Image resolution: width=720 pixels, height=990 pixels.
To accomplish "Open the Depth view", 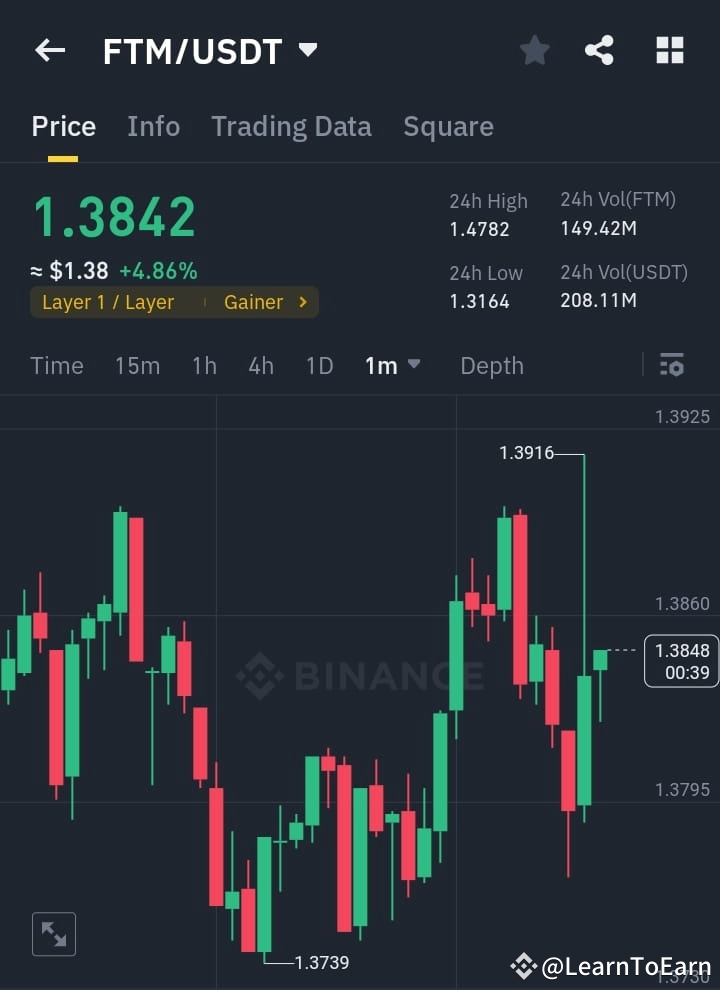I will [491, 365].
